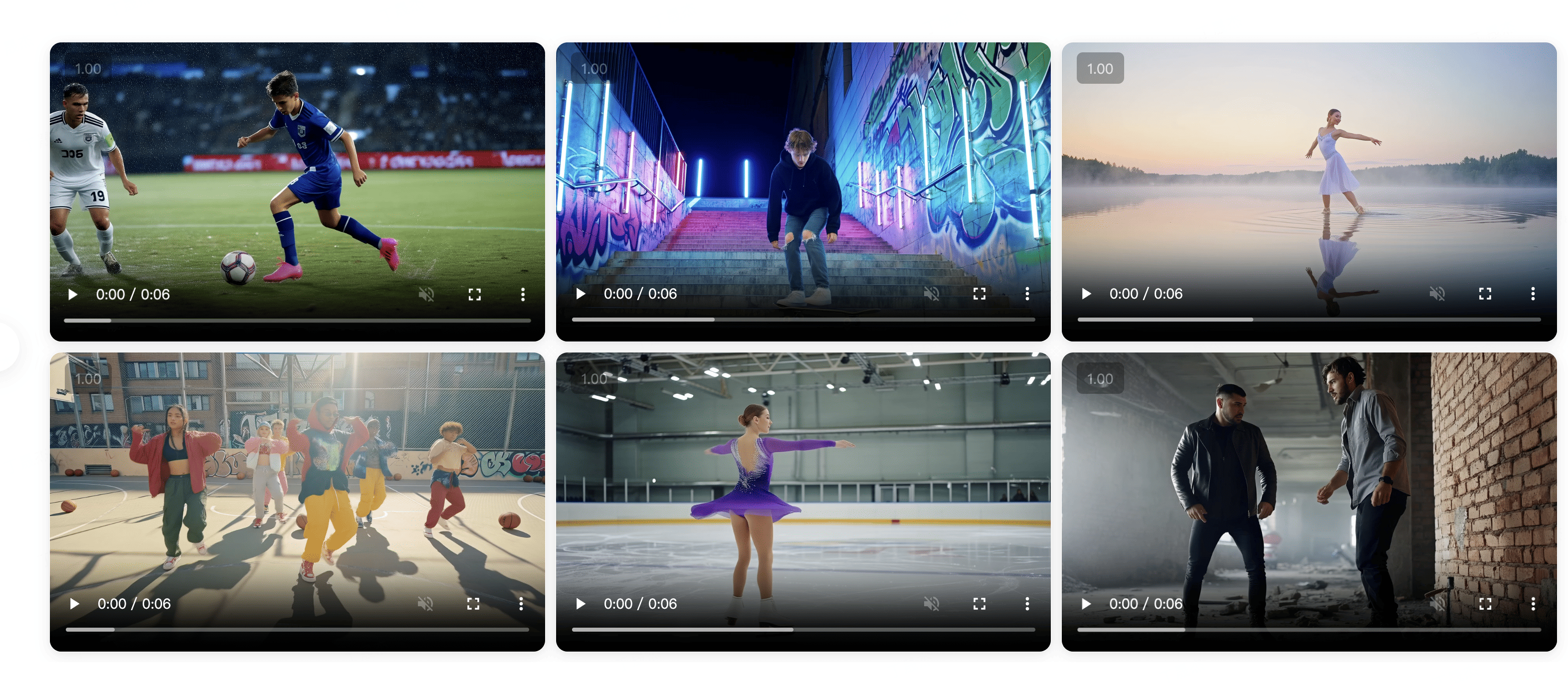Viewport: 1568px width, 683px height.
Task: Open fullscreen for the soccer video
Action: (474, 295)
